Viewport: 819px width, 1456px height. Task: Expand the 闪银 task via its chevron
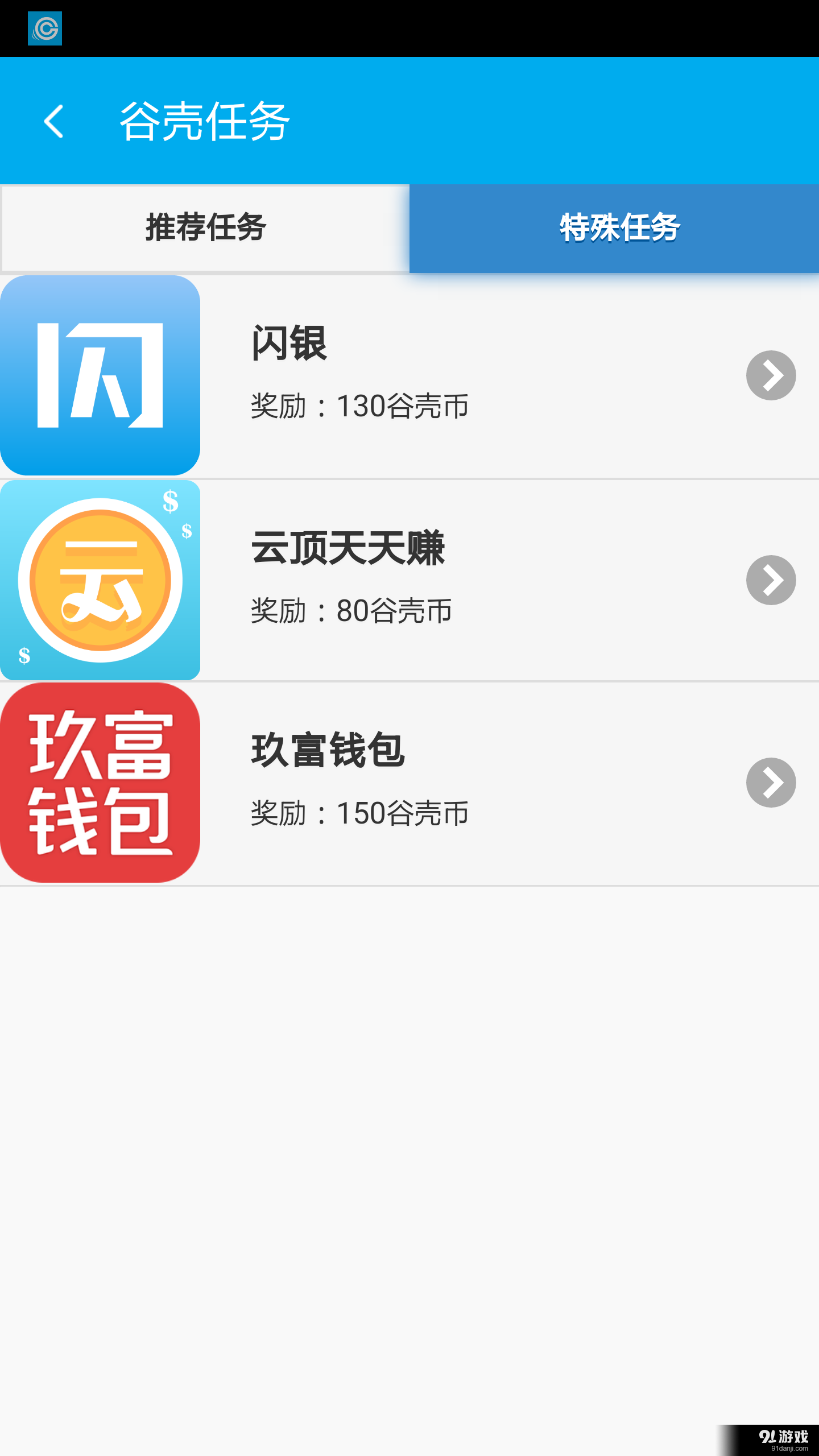(x=771, y=375)
